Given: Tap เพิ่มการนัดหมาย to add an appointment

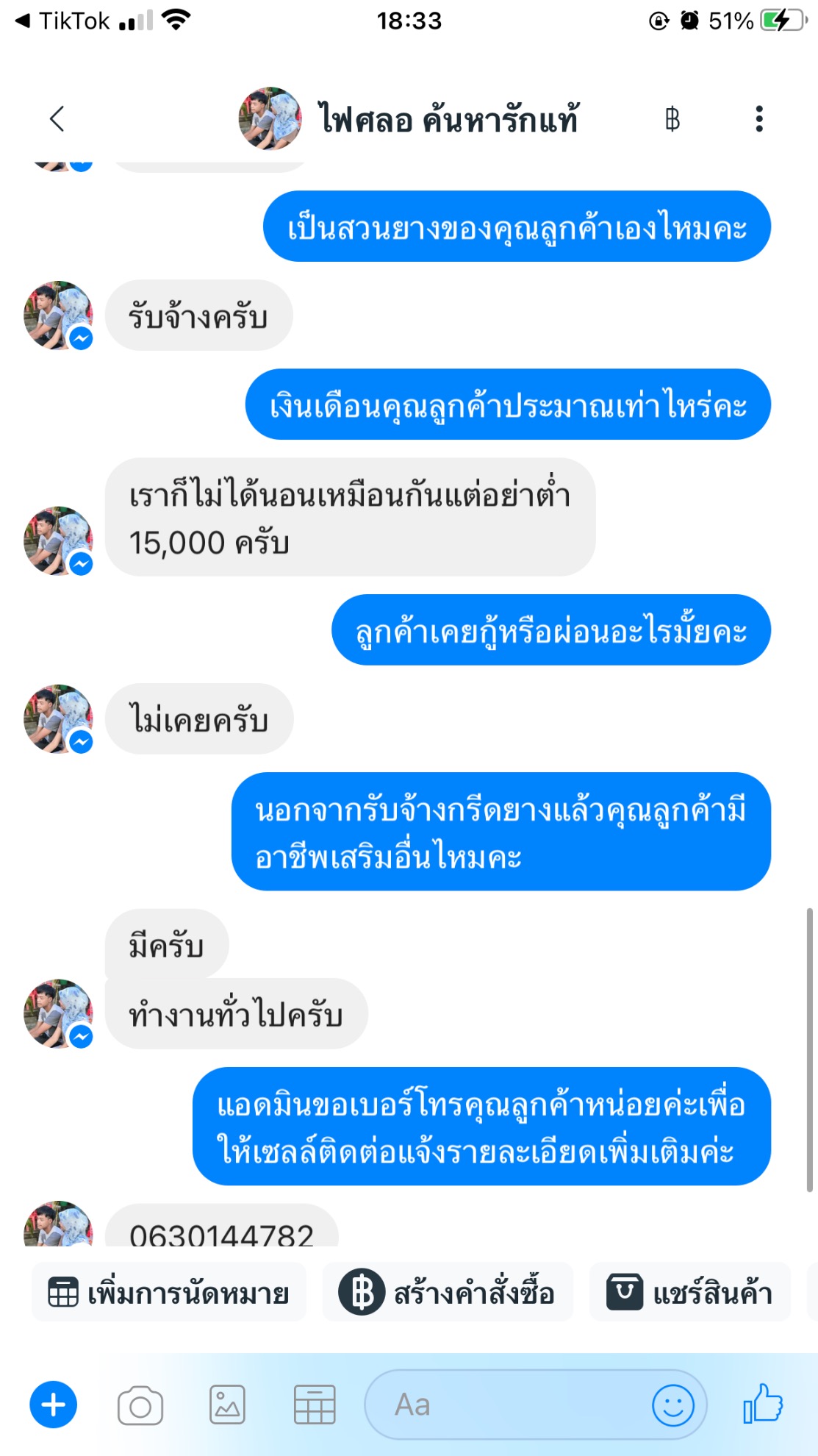Looking at the screenshot, I should point(169,1292).
